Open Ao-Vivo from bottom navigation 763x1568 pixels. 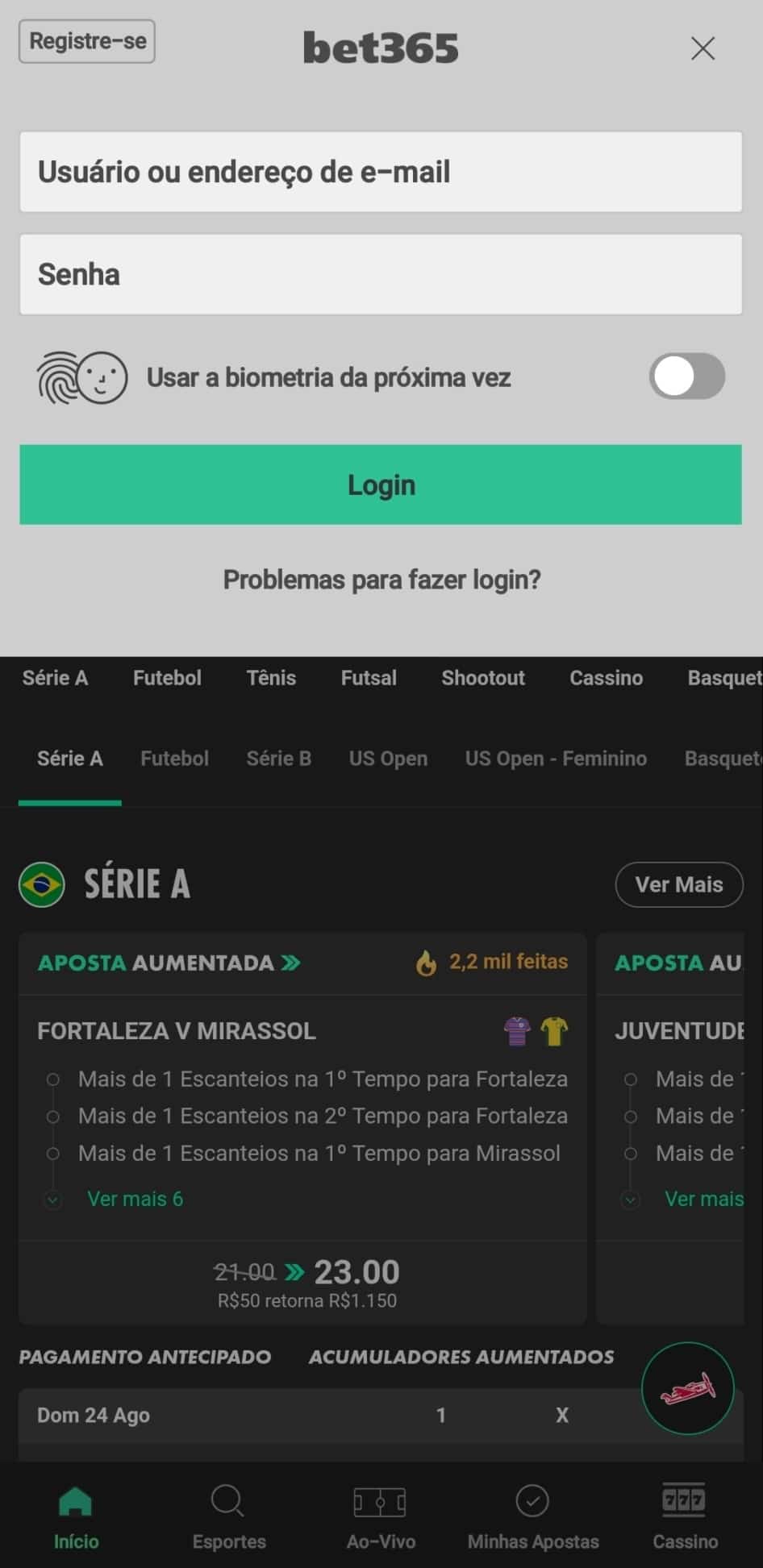coord(379,1501)
